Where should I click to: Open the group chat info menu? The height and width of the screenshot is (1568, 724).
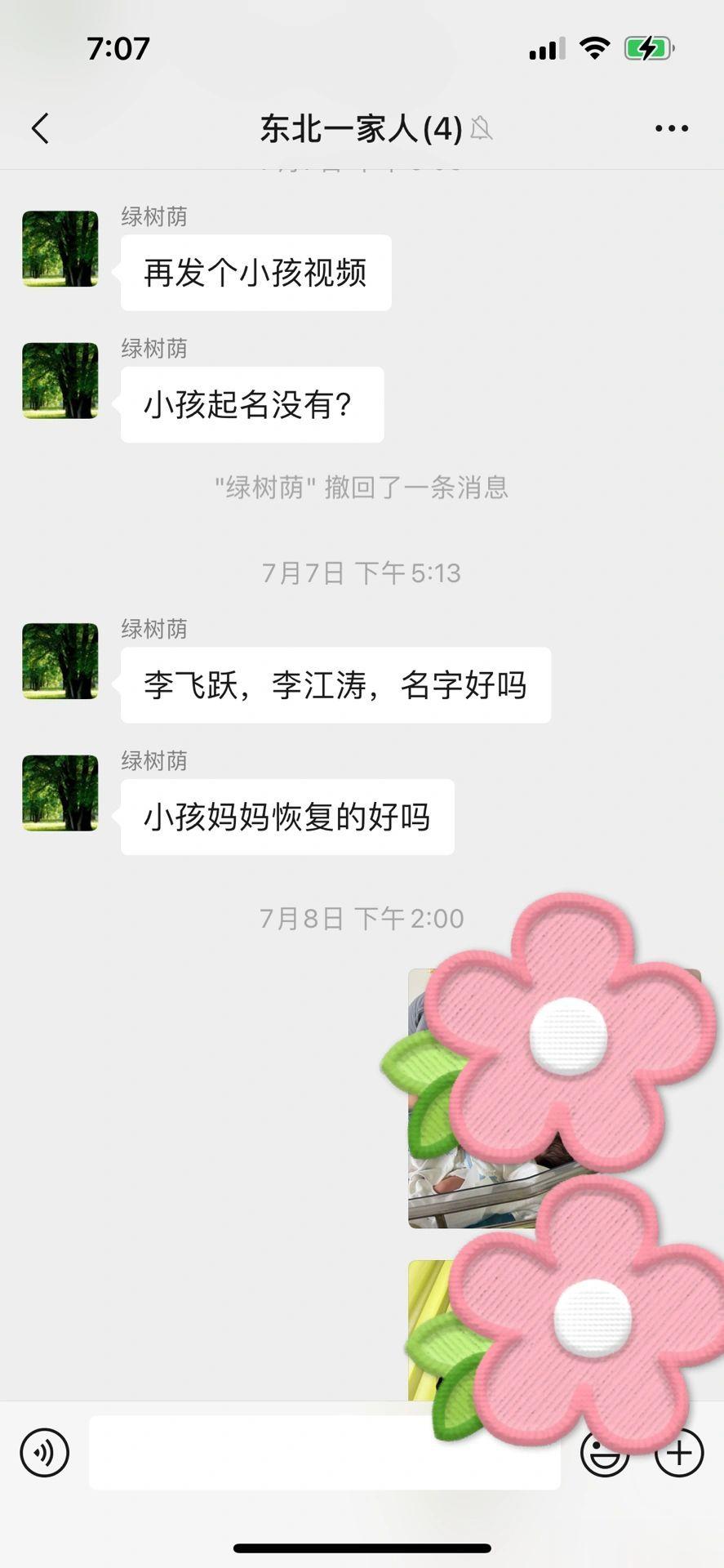[671, 128]
